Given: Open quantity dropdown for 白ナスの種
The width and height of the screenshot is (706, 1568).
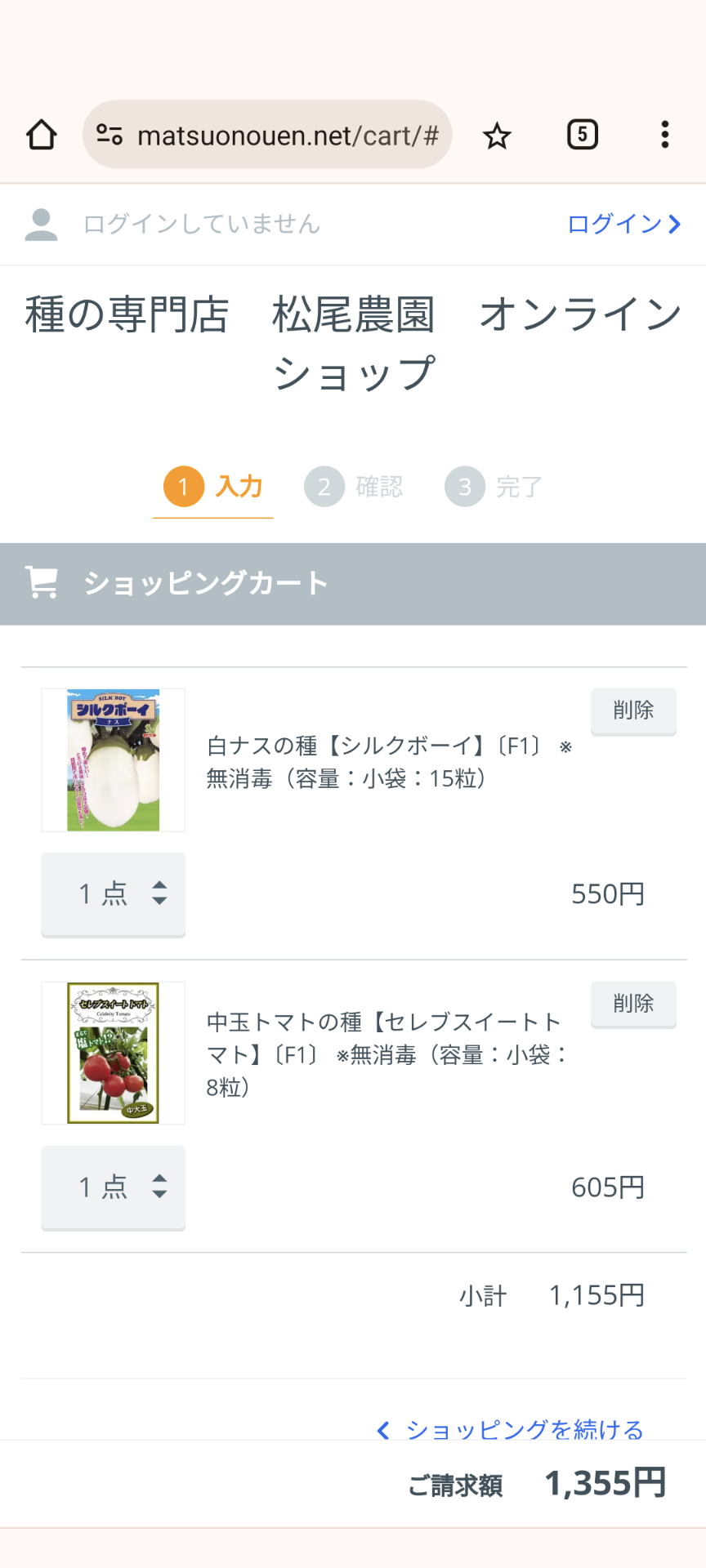Looking at the screenshot, I should [x=114, y=895].
